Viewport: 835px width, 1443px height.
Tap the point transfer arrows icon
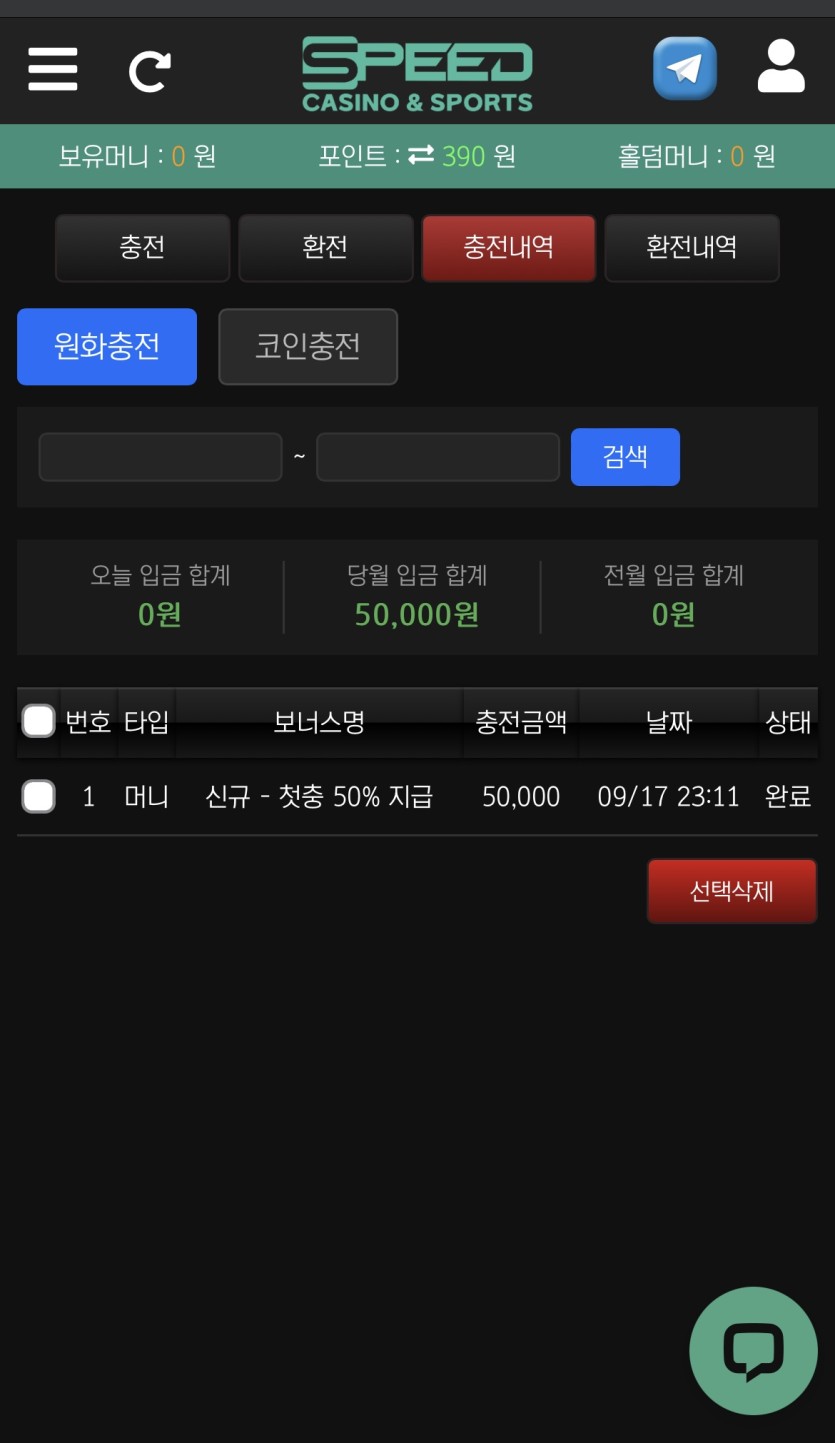coord(421,155)
